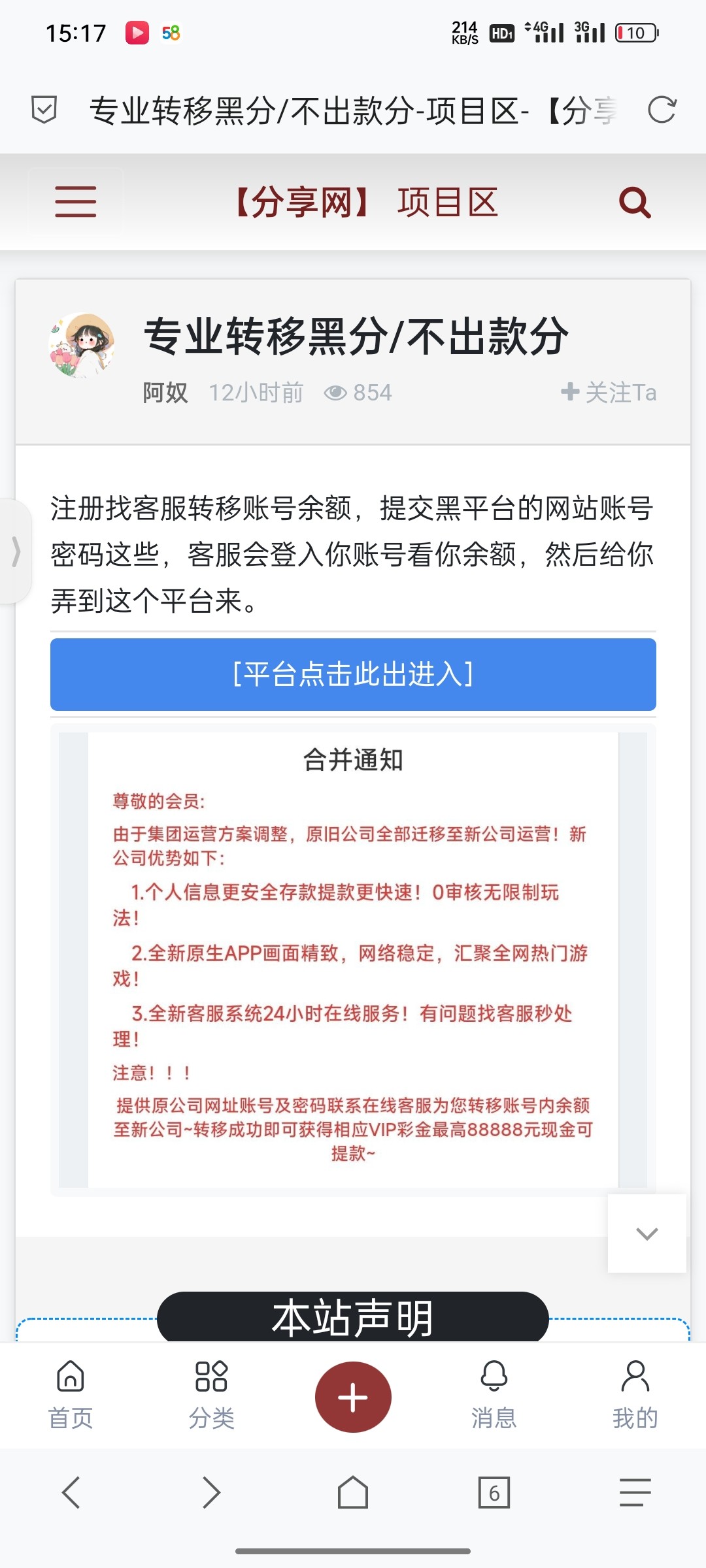Screen dimensions: 706x1568
Task: Go back in the browser
Action: [x=71, y=1492]
